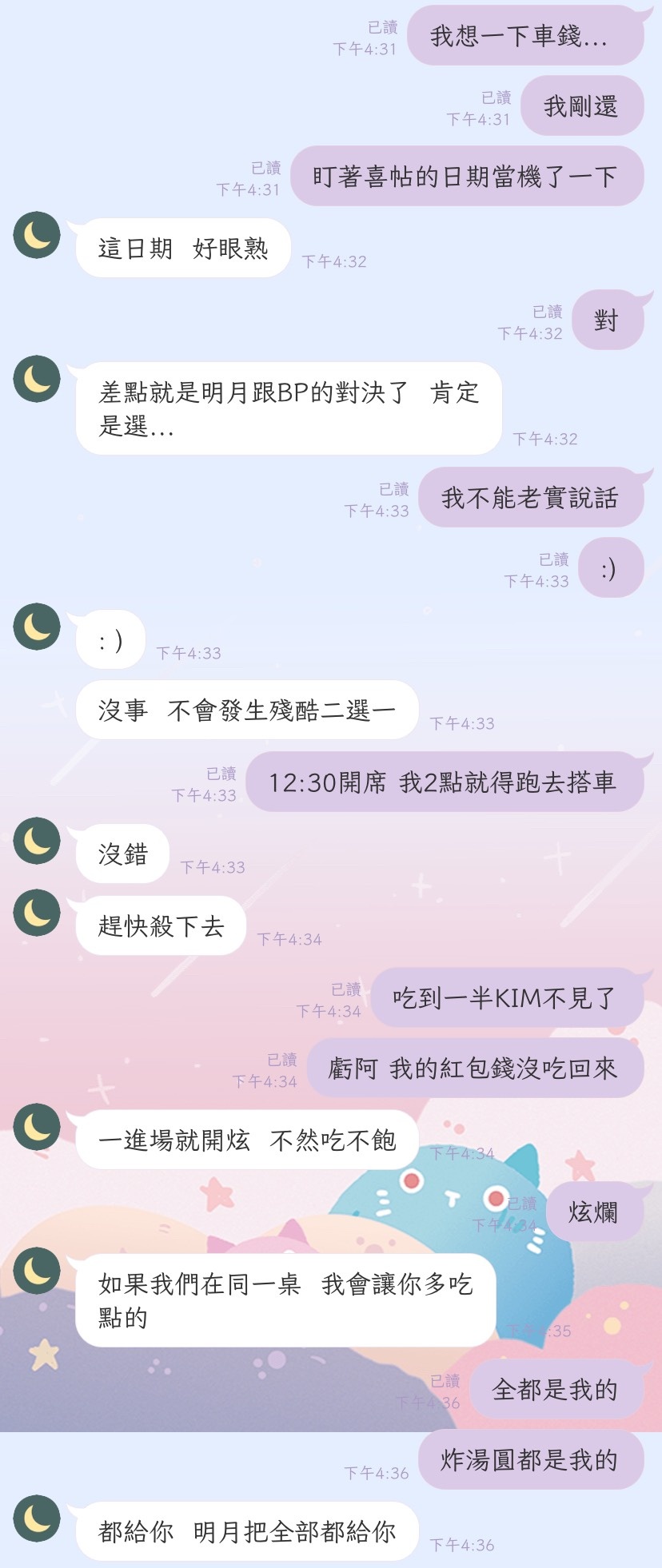The width and height of the screenshot is (662, 1568).
Task: Open sender's avatar beside 這日期 好眼熟
Action: pos(37,235)
